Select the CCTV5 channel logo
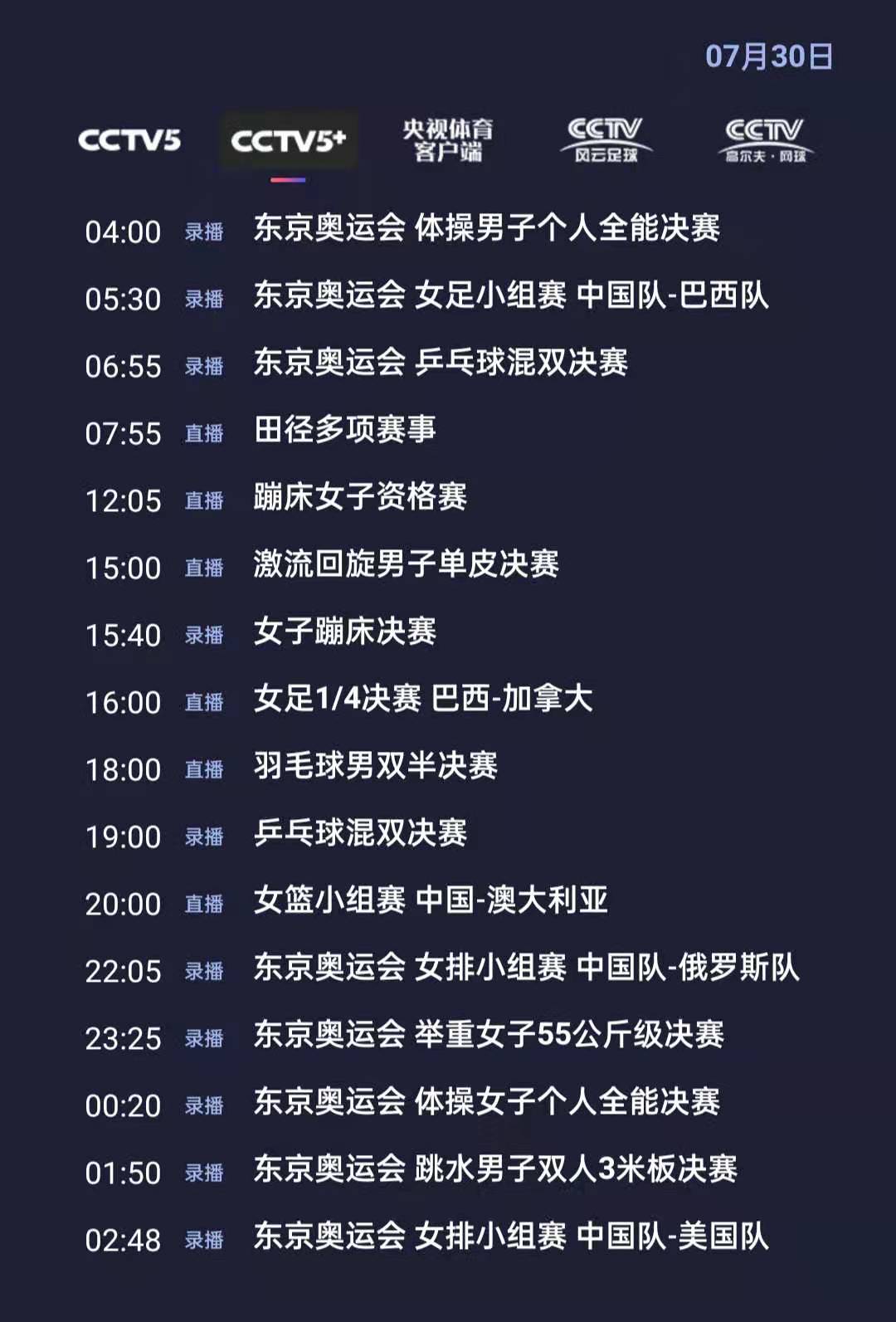Image resolution: width=896 pixels, height=1322 pixels. (129, 138)
